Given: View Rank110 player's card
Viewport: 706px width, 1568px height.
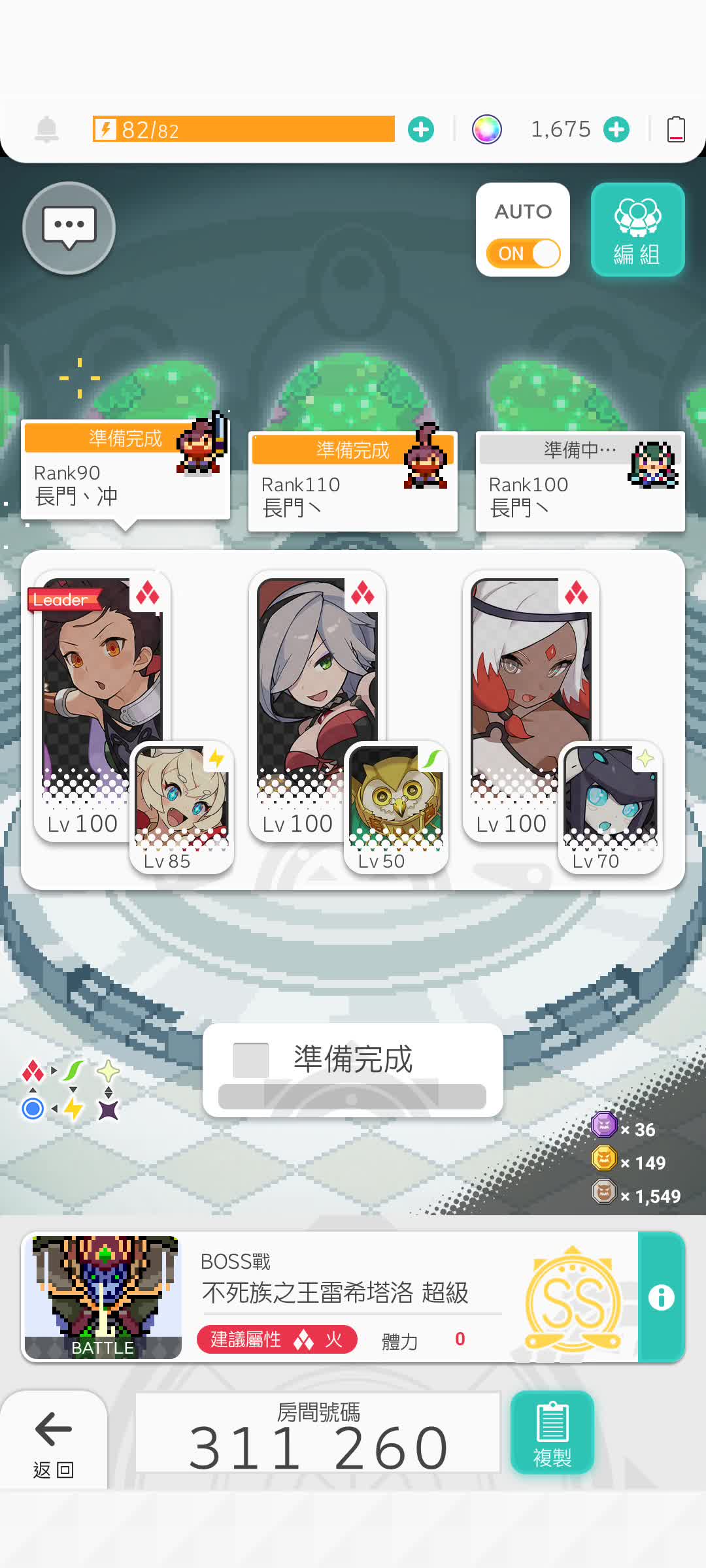Looking at the screenshot, I should click(353, 482).
